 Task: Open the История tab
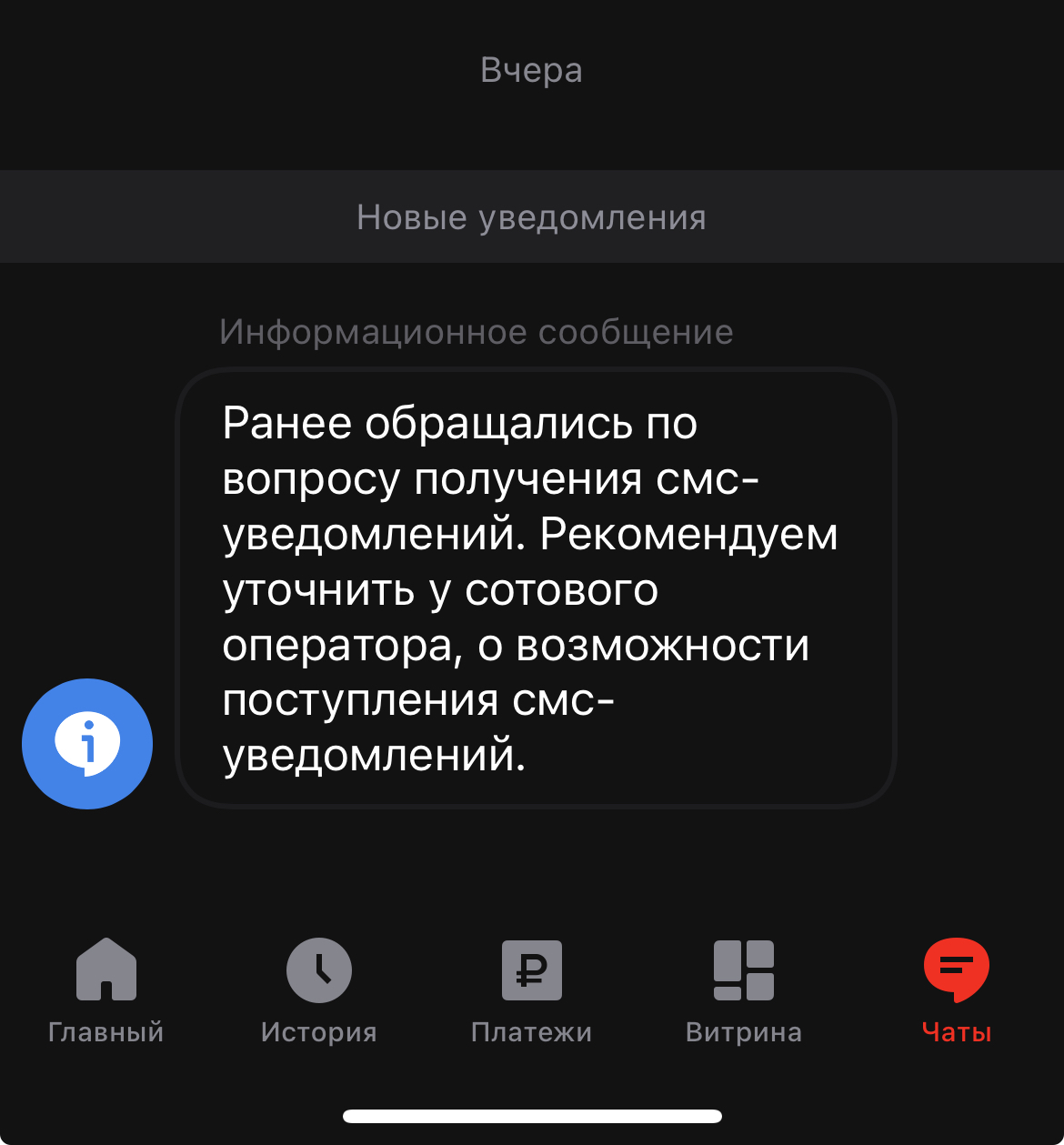click(318, 989)
